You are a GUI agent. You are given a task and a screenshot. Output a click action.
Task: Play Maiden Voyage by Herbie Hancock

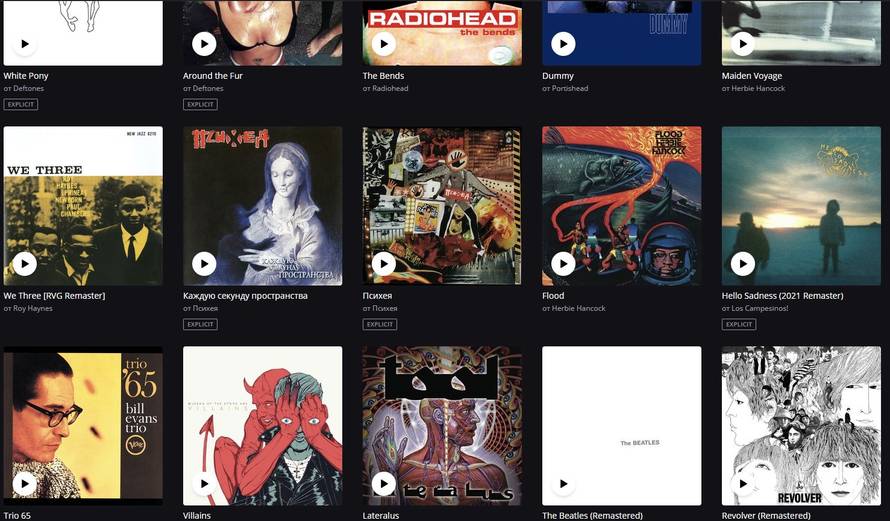[x=742, y=44]
